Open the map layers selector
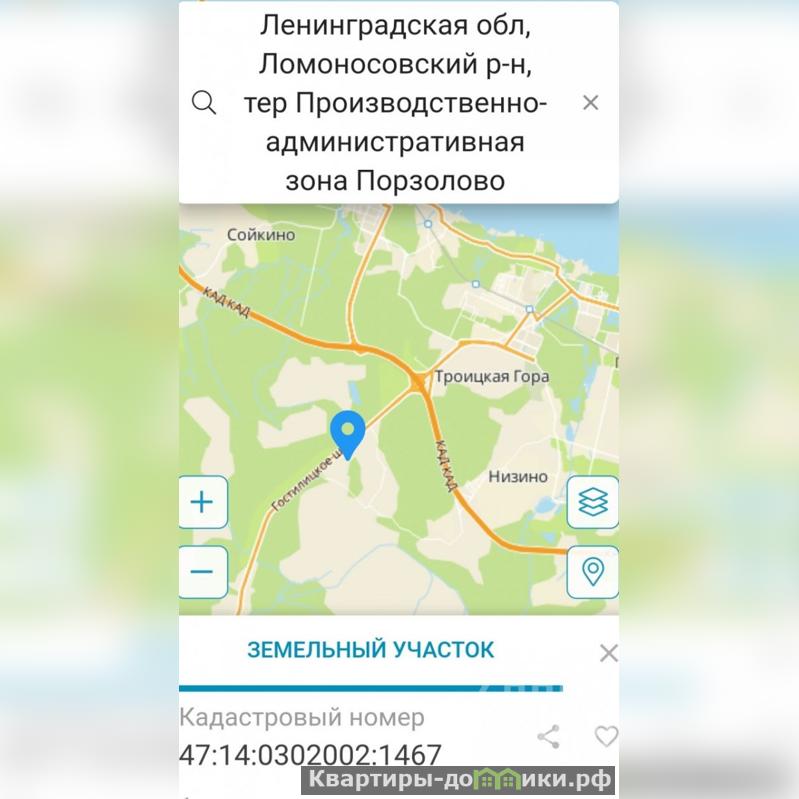 click(592, 502)
